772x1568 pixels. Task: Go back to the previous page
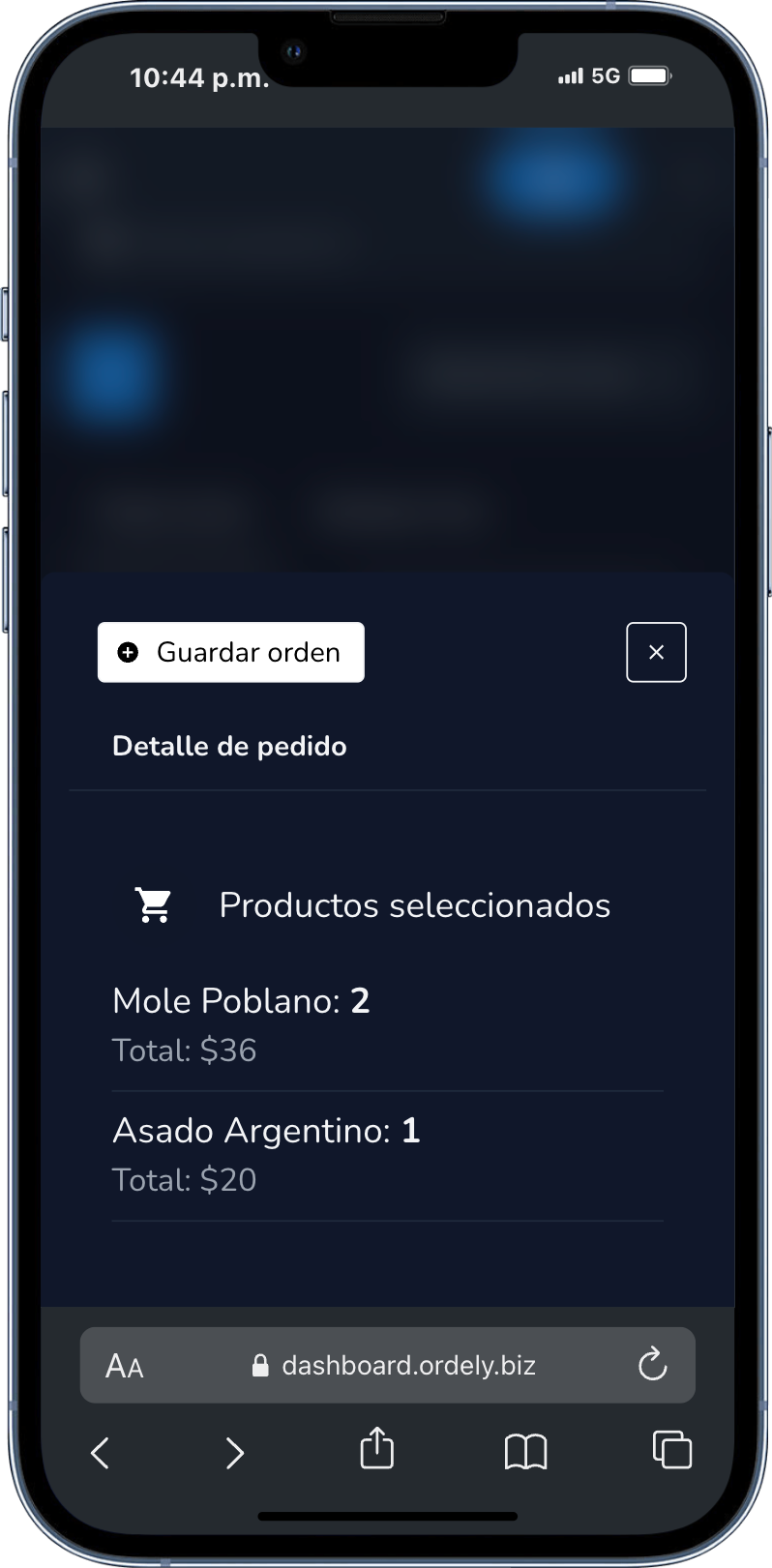coord(101,1452)
